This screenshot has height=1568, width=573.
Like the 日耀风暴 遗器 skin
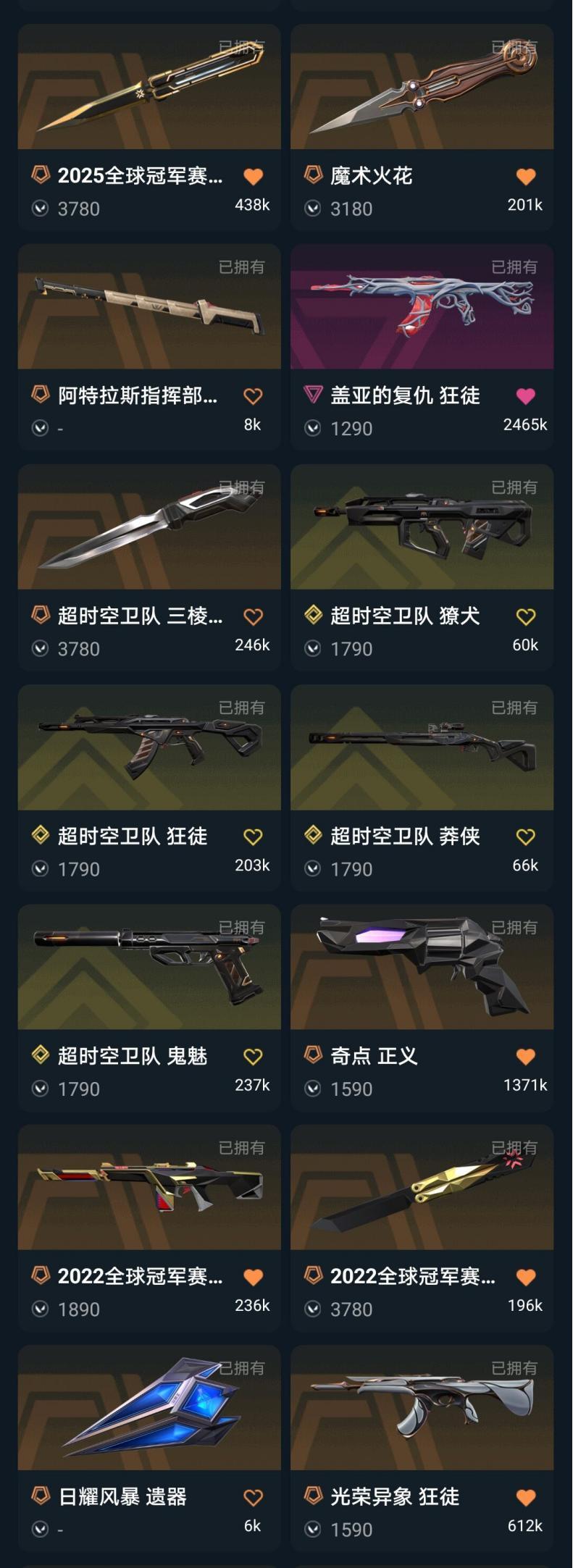point(253,1497)
